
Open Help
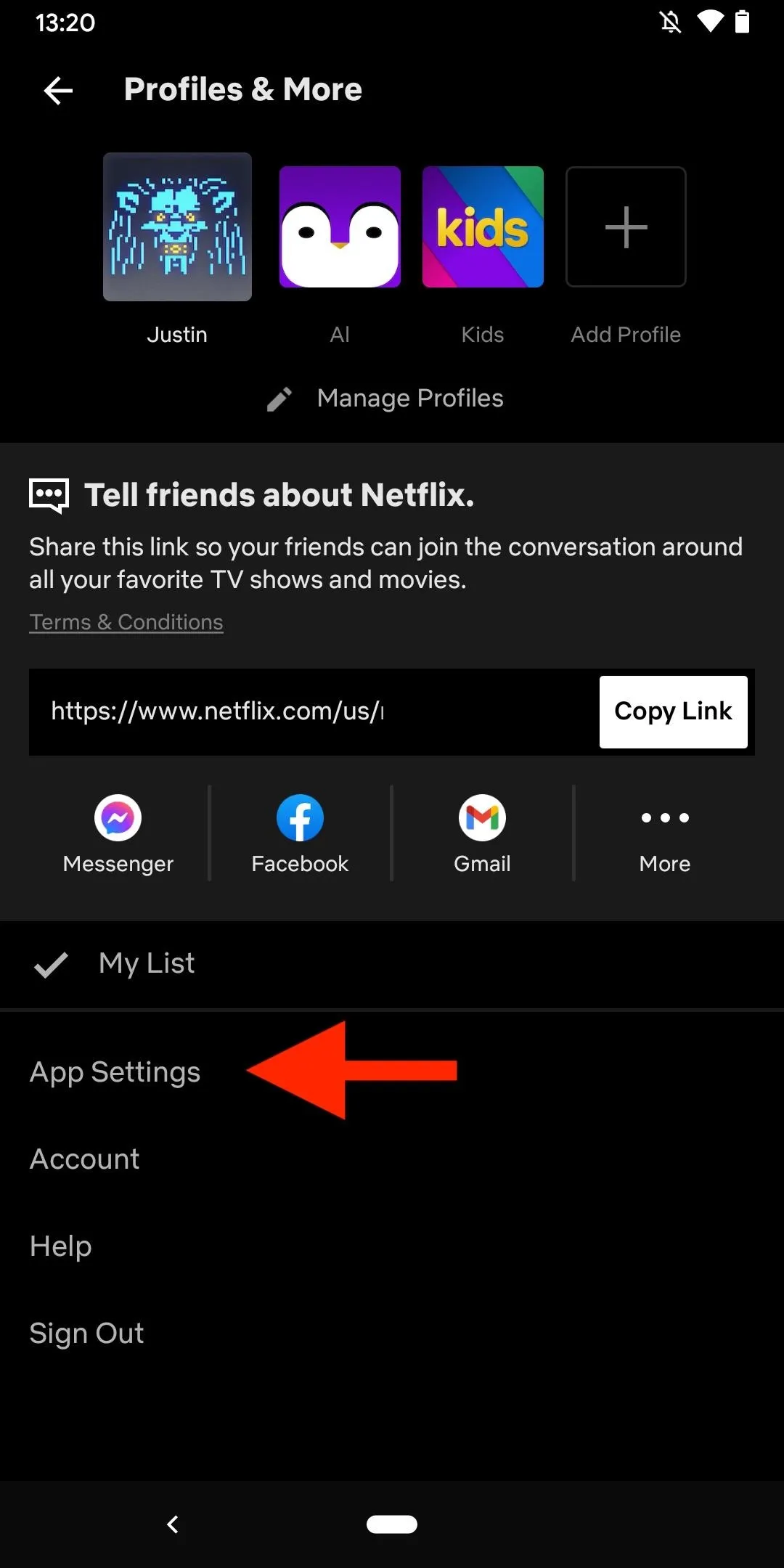[392, 1246]
